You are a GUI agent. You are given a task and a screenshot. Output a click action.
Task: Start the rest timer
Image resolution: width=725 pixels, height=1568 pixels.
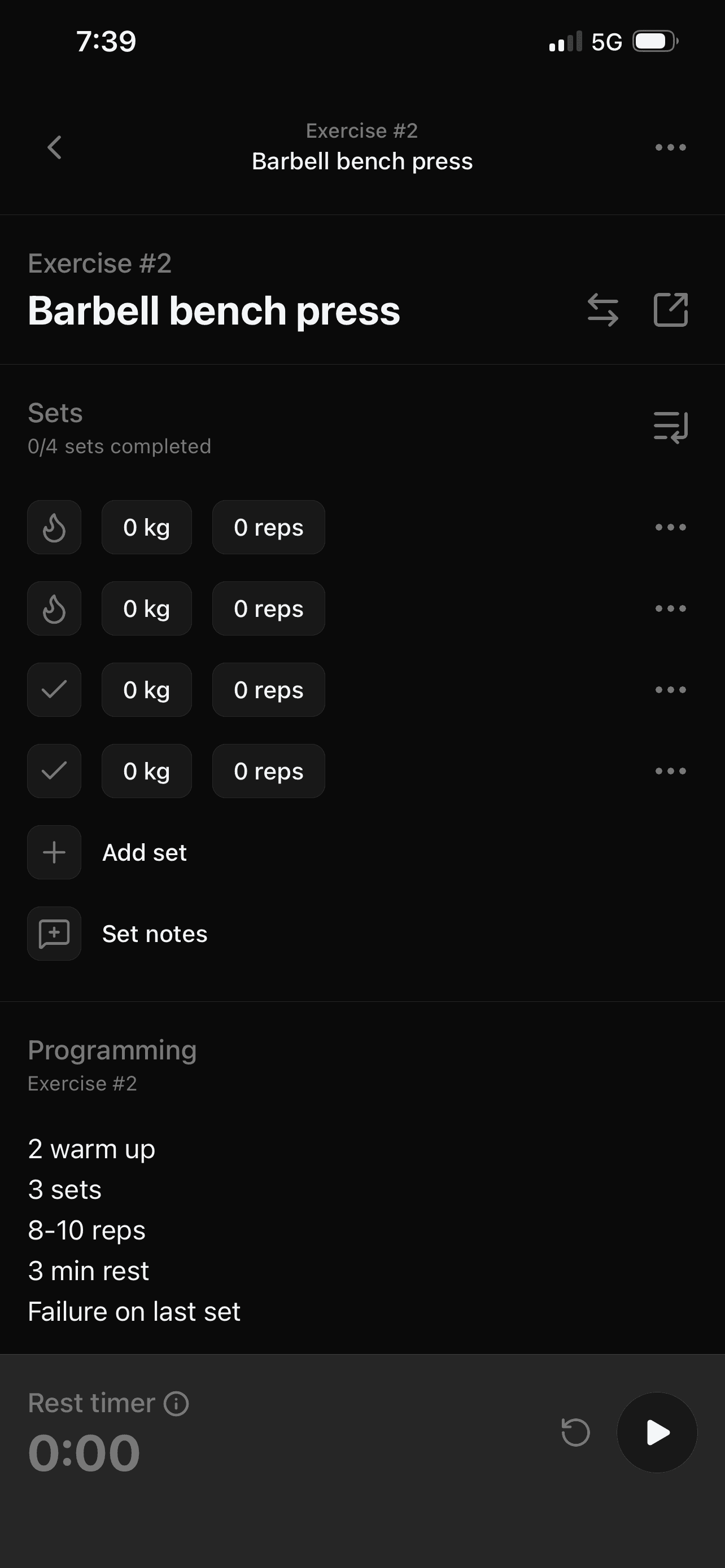point(657,1433)
